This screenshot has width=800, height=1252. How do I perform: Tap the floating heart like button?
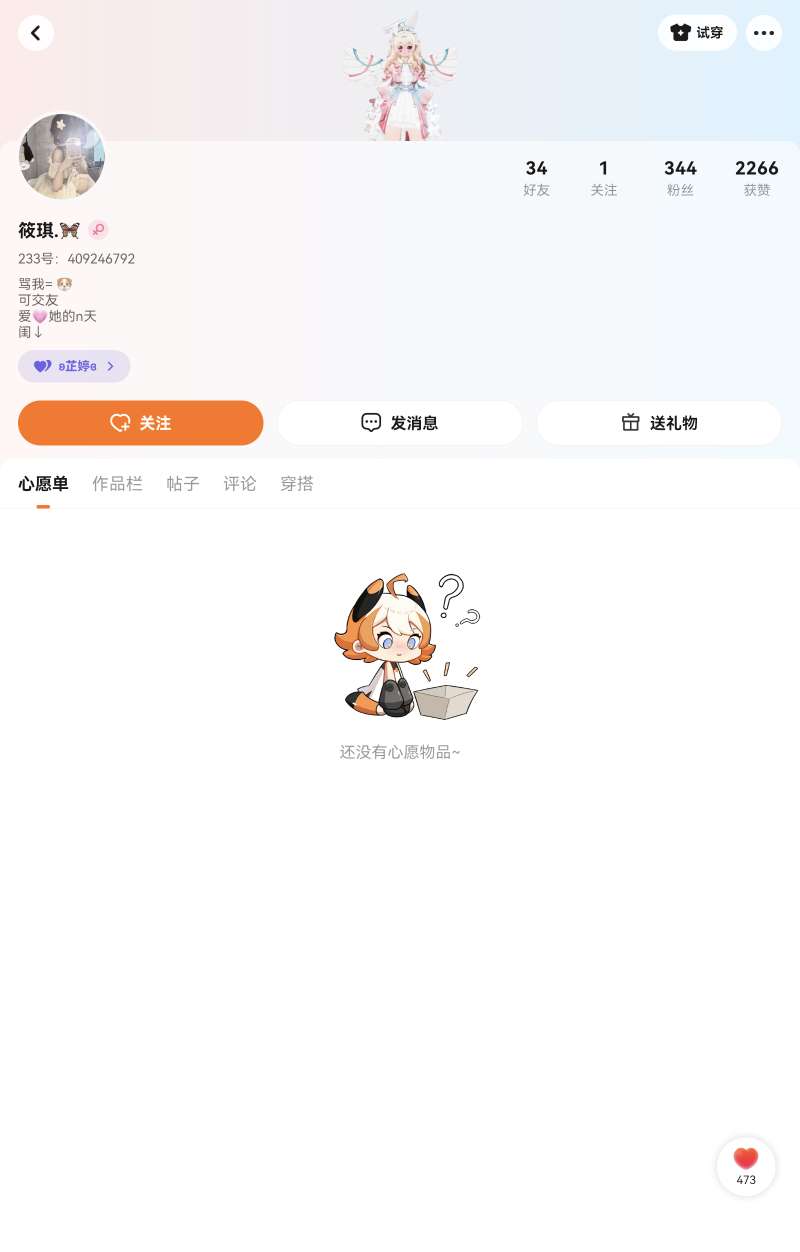coord(746,1166)
